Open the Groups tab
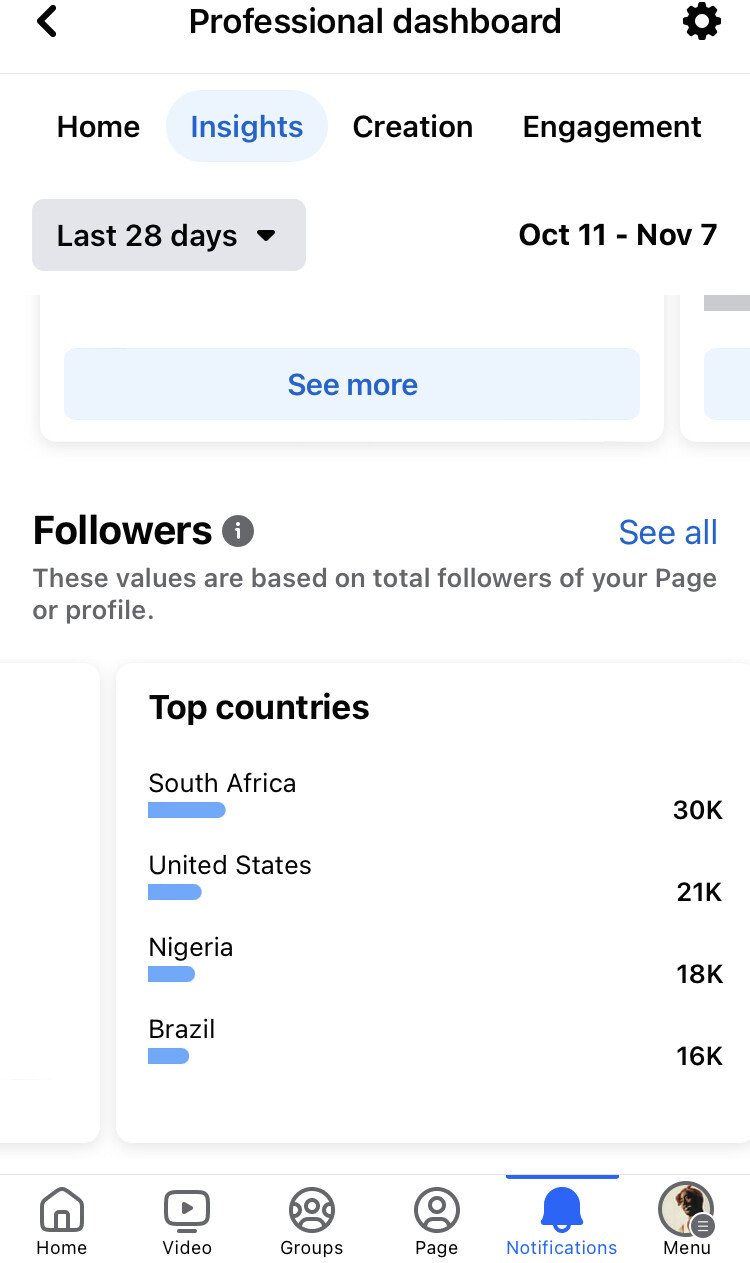The width and height of the screenshot is (750, 1263). (312, 1220)
